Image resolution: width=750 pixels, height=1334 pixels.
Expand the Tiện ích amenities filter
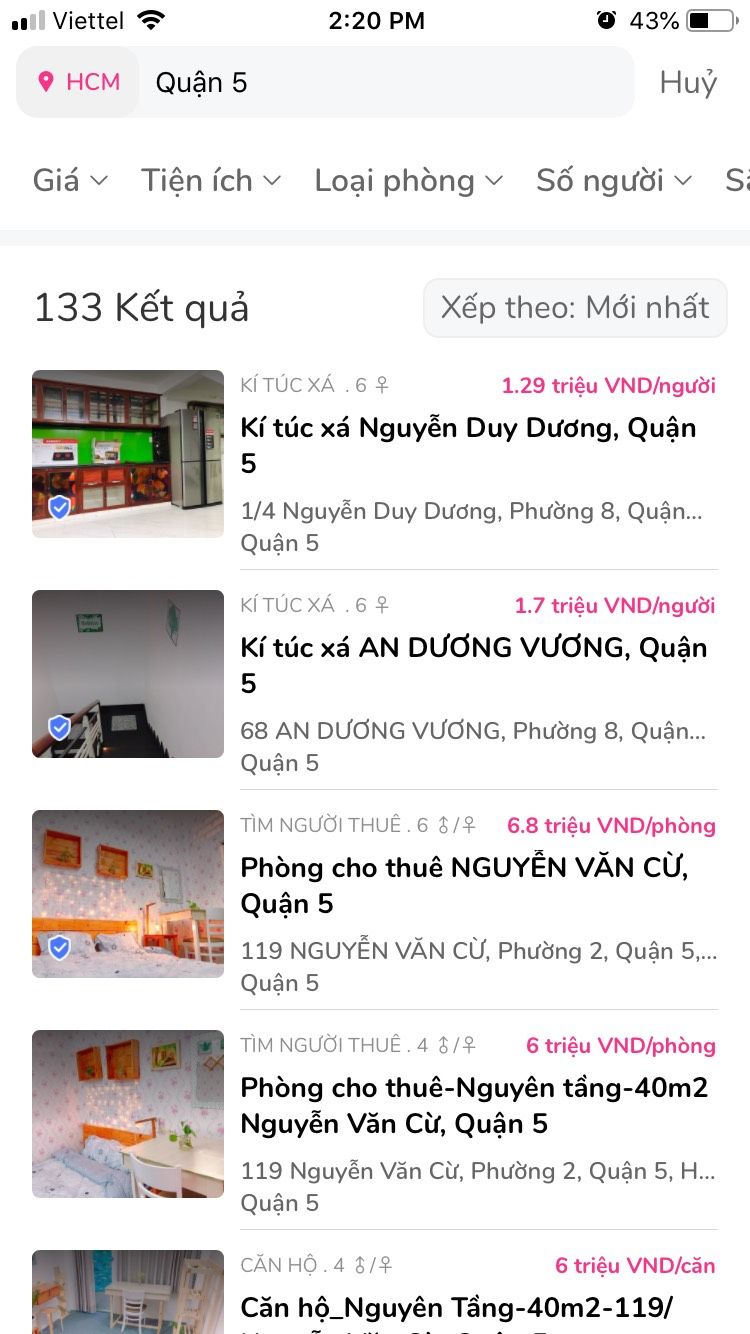(x=211, y=180)
